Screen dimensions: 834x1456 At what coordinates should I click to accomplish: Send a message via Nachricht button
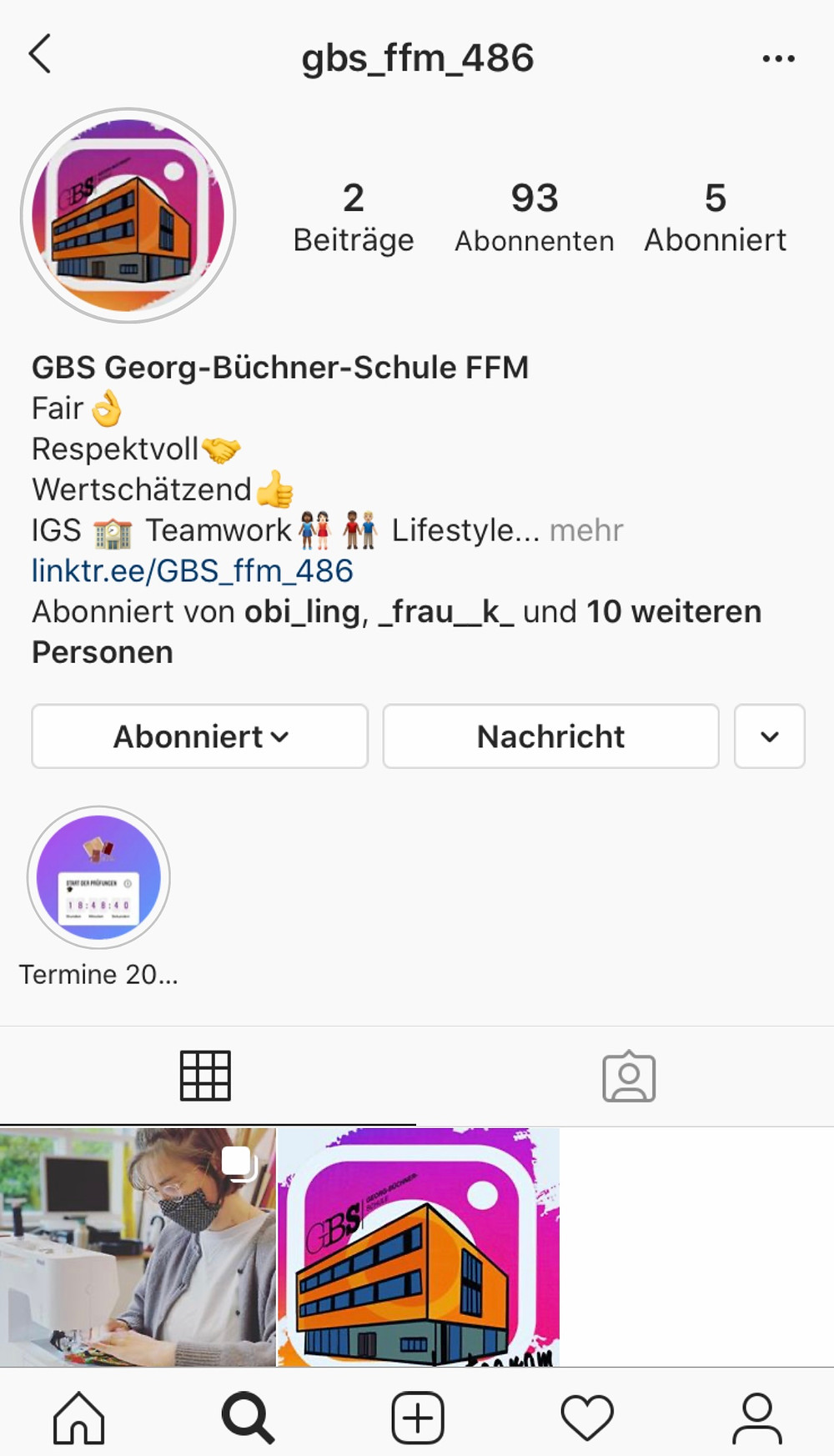550,736
